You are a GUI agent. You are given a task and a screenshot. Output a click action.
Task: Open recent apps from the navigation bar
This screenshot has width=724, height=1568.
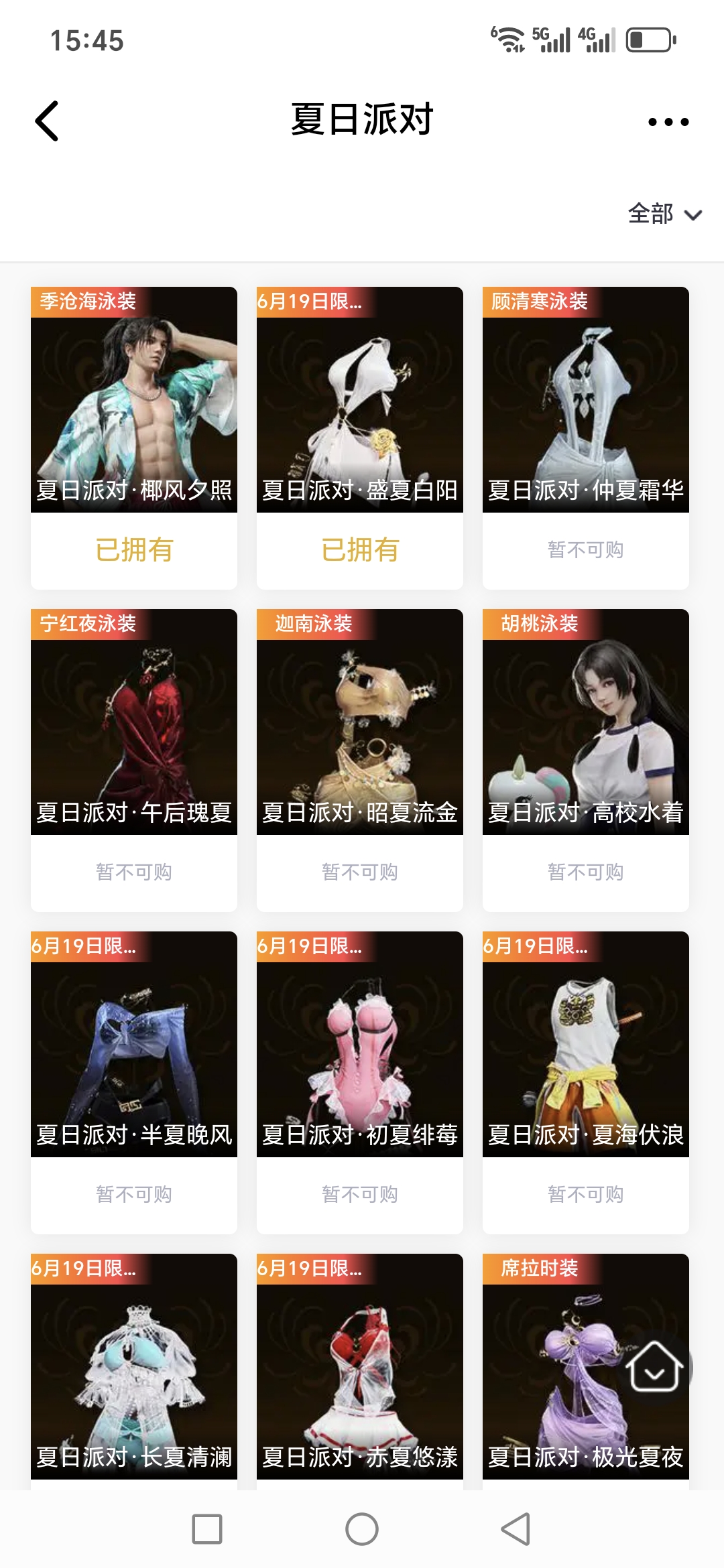click(207, 1529)
